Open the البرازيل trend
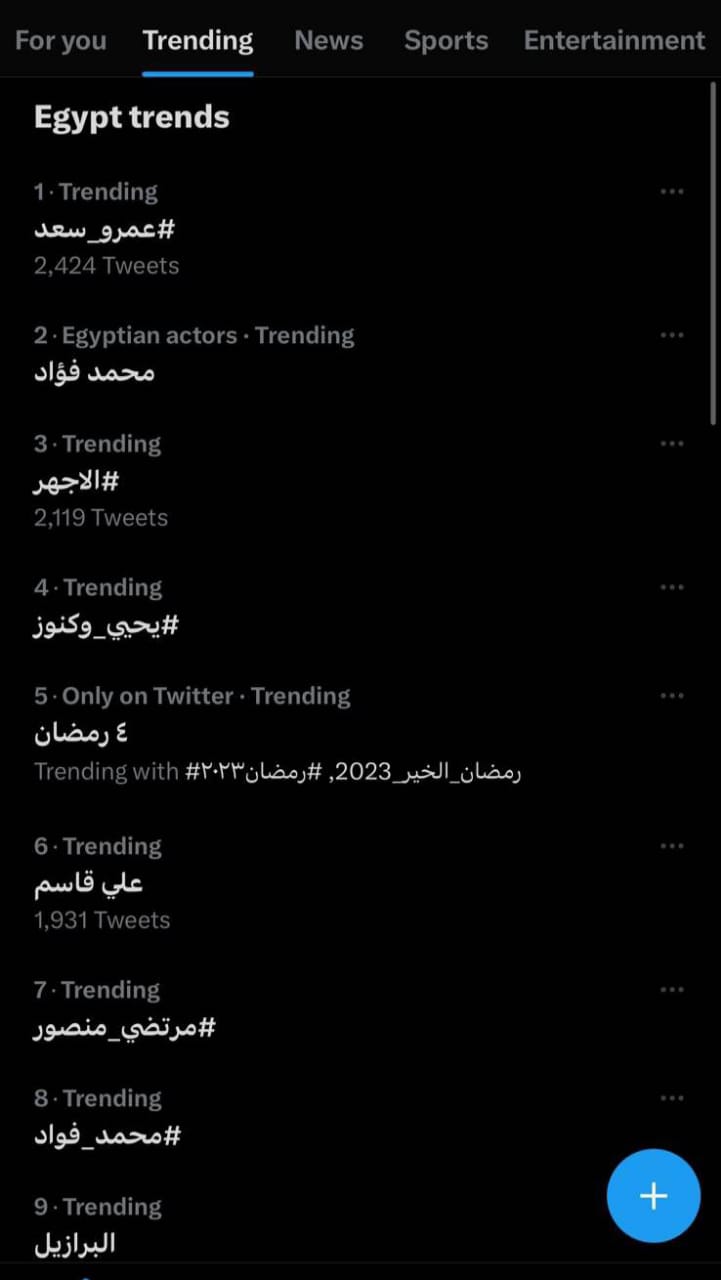The height and width of the screenshot is (1280, 721). (76, 1243)
